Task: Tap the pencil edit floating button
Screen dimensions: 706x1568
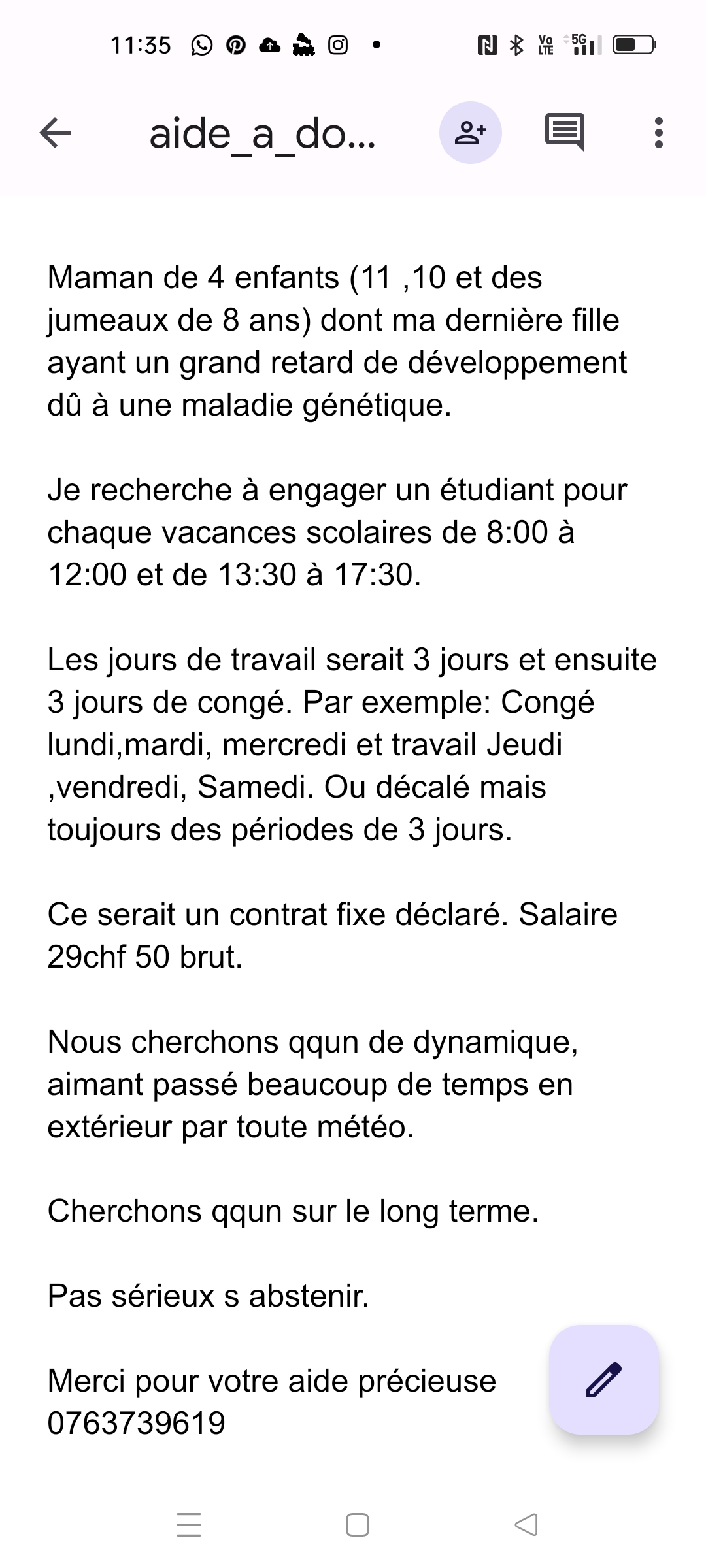Action: coord(604,1379)
